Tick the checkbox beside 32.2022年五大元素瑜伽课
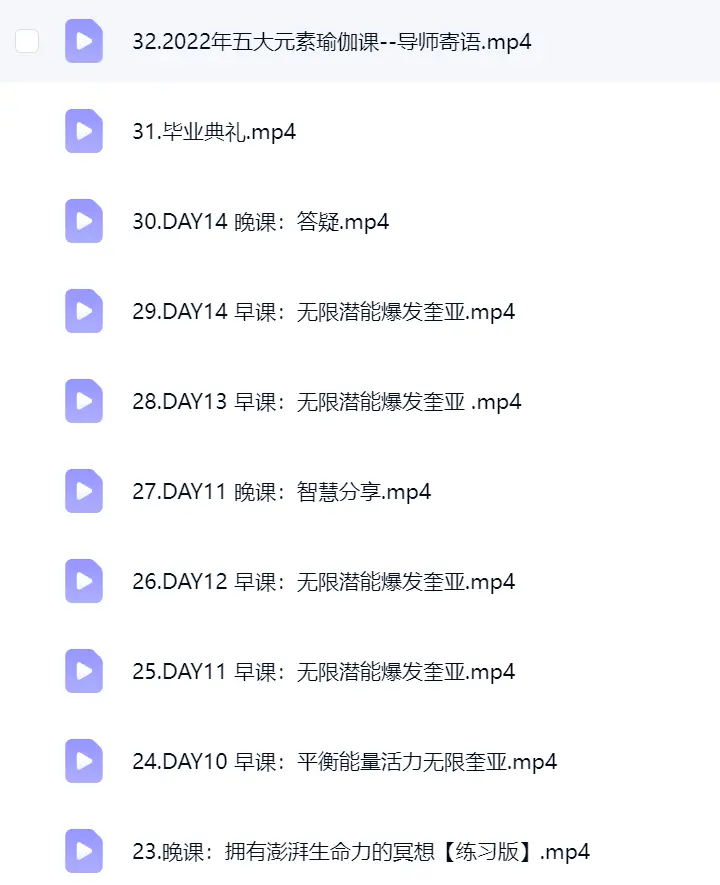This screenshot has width=720, height=885. 27,41
